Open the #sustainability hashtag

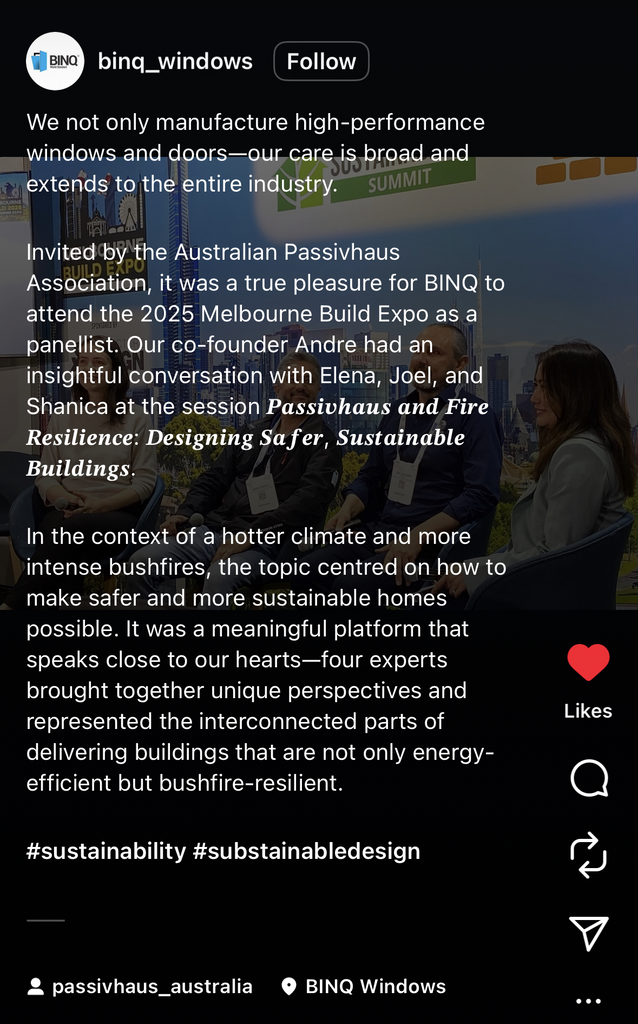pos(106,851)
